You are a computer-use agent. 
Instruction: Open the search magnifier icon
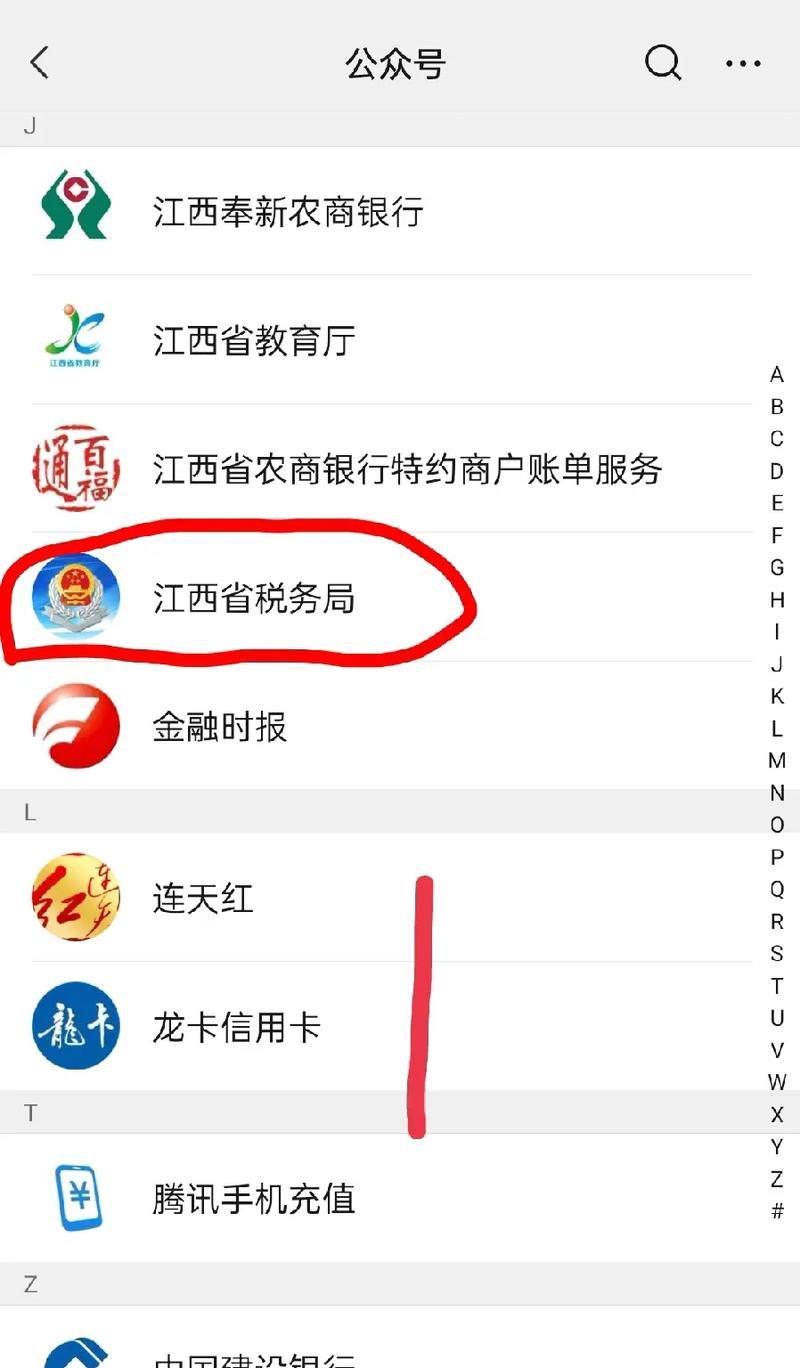(x=662, y=63)
